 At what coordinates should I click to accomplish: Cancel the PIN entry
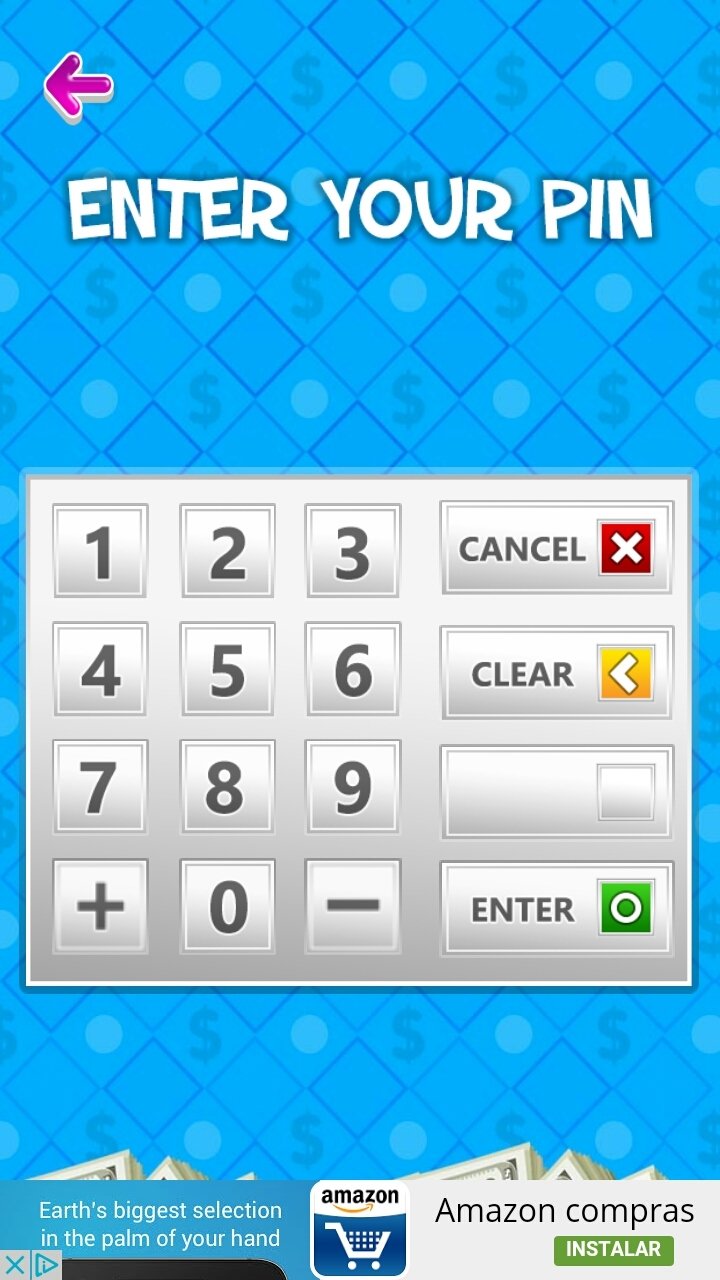[557, 547]
